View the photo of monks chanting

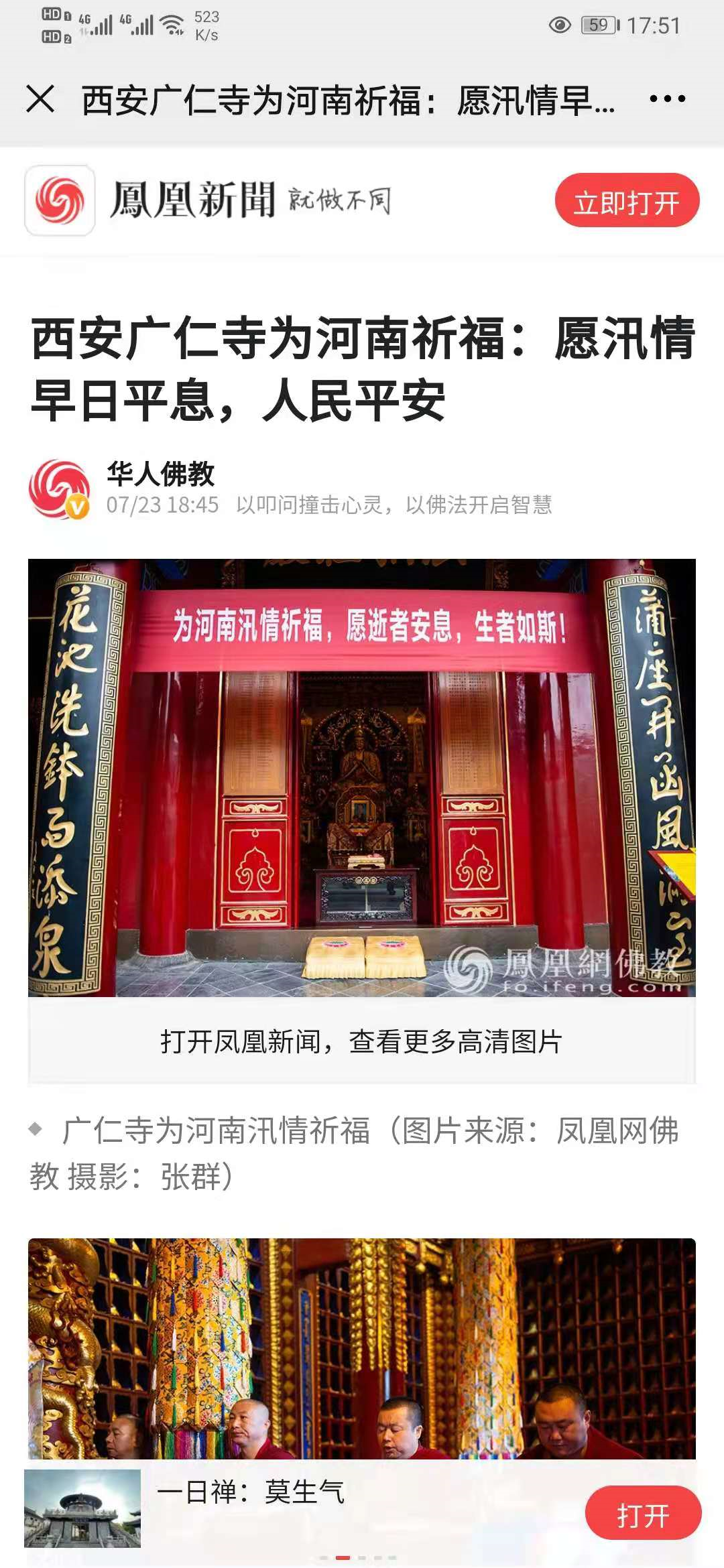click(x=362, y=1347)
